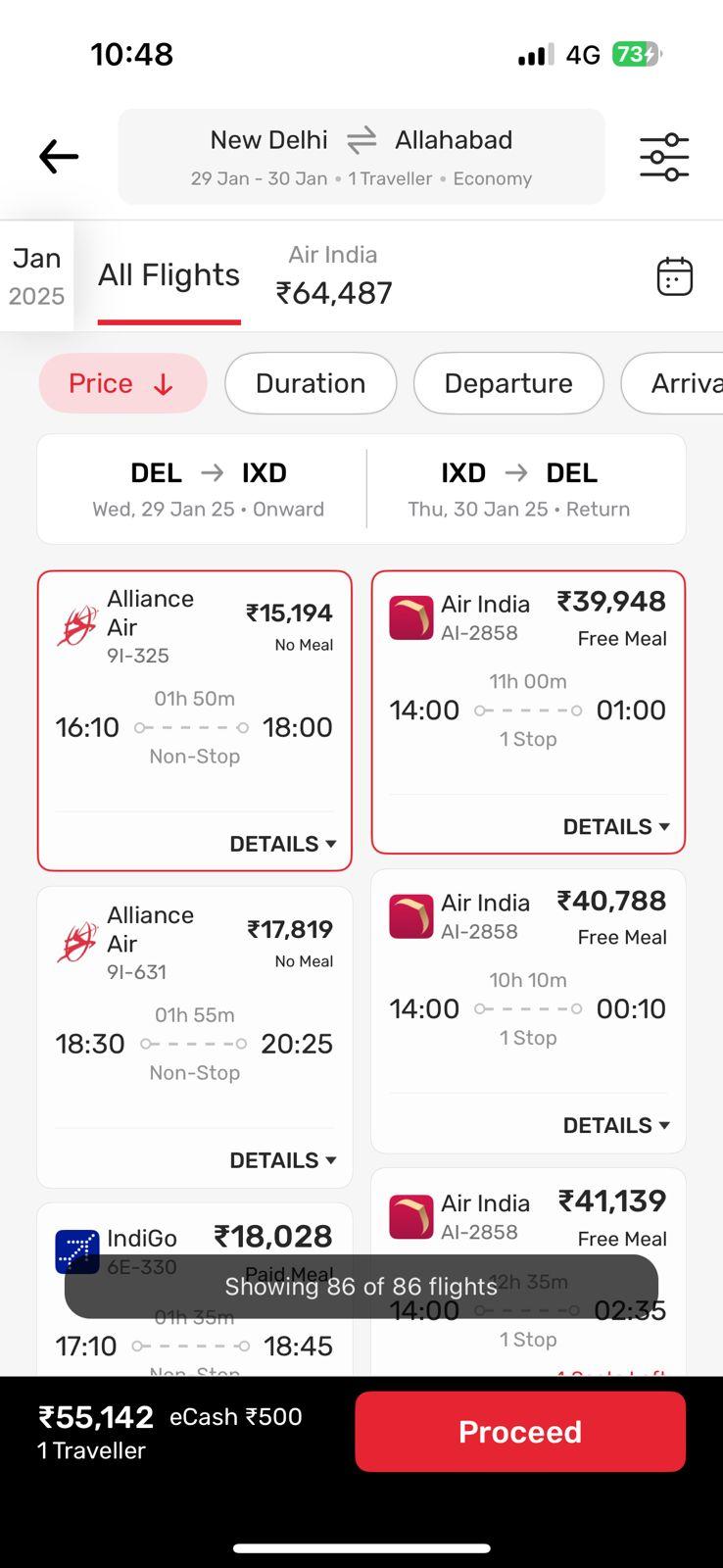Image resolution: width=723 pixels, height=1568 pixels.
Task: Open the filter settings icon
Action: [x=664, y=157]
